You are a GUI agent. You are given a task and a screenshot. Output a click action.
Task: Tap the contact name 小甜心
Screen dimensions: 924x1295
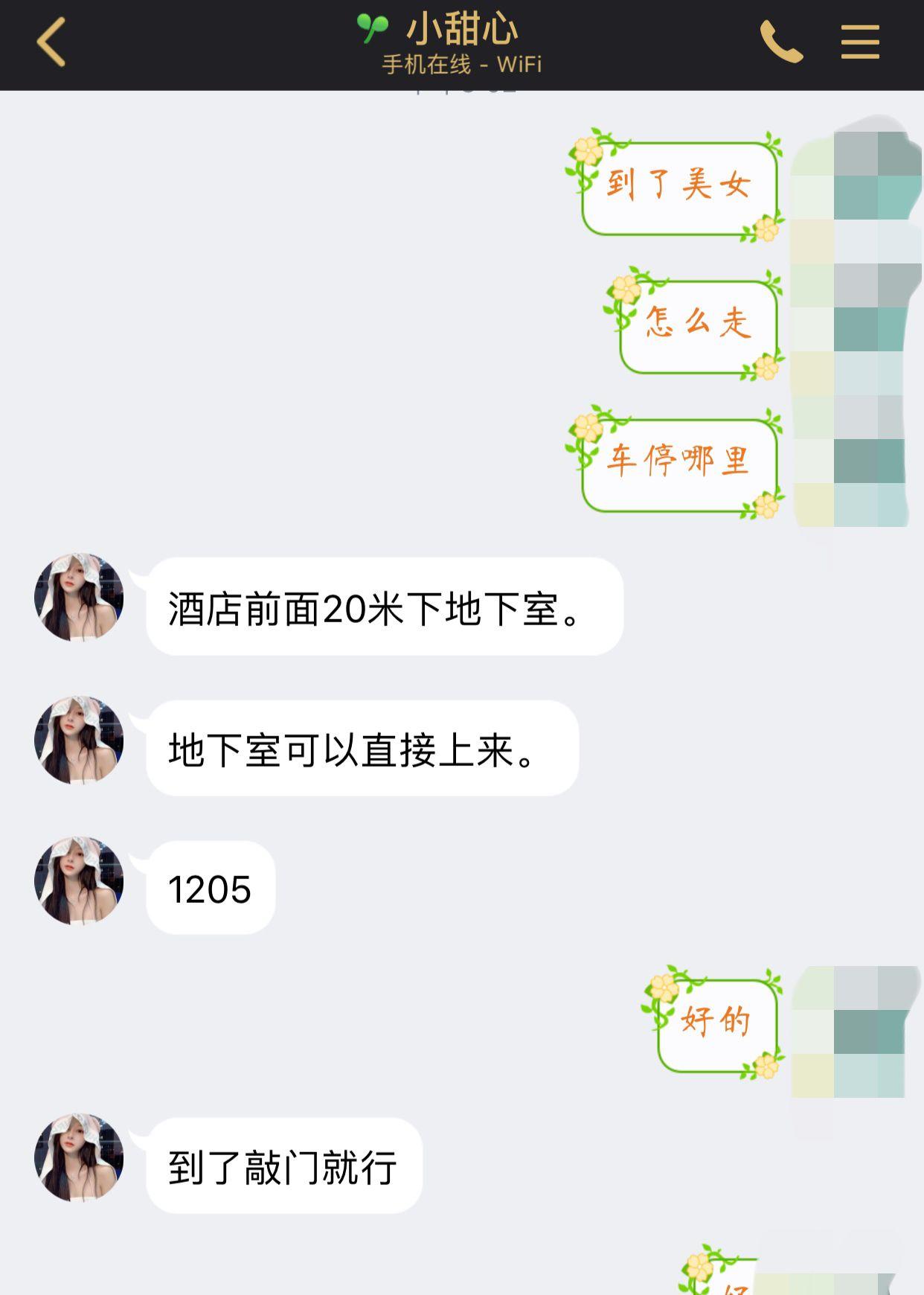pyautogui.click(x=460, y=28)
